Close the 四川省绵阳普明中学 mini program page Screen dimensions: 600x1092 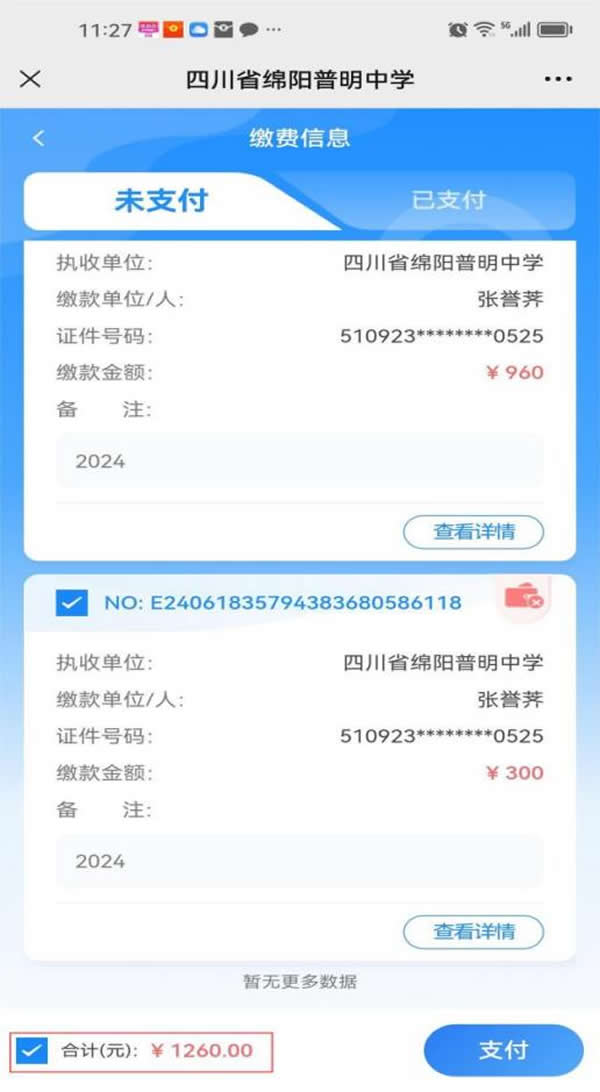click(x=31, y=79)
